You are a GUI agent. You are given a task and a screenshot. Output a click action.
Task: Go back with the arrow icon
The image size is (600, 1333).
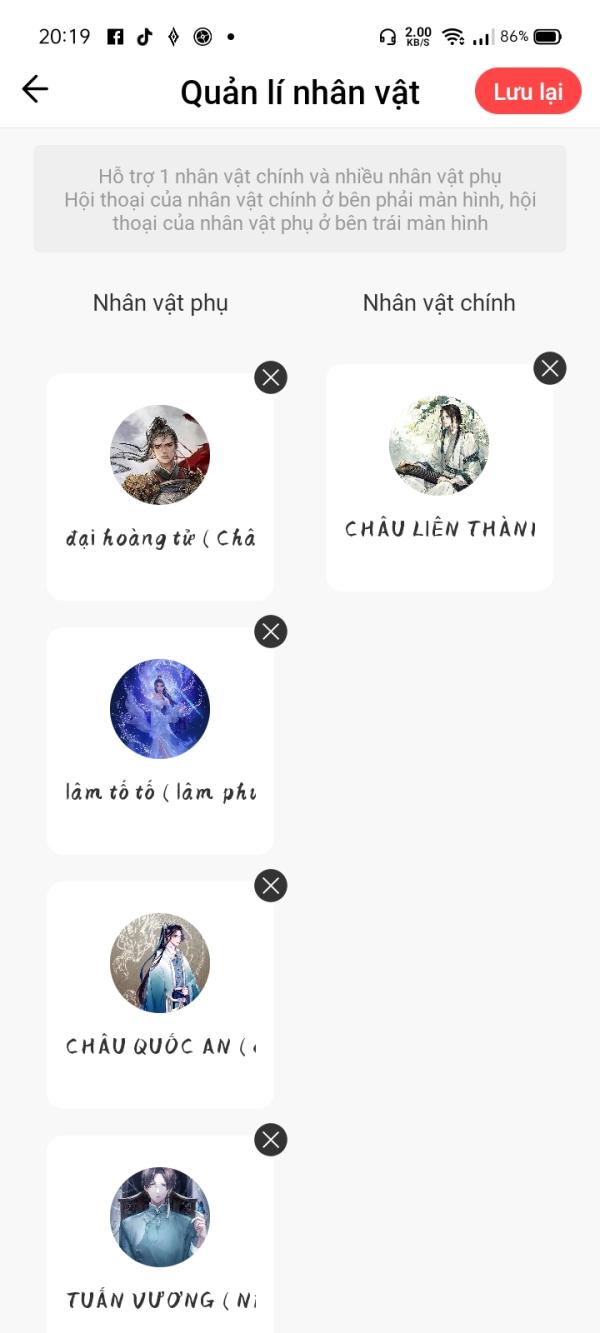(35, 90)
